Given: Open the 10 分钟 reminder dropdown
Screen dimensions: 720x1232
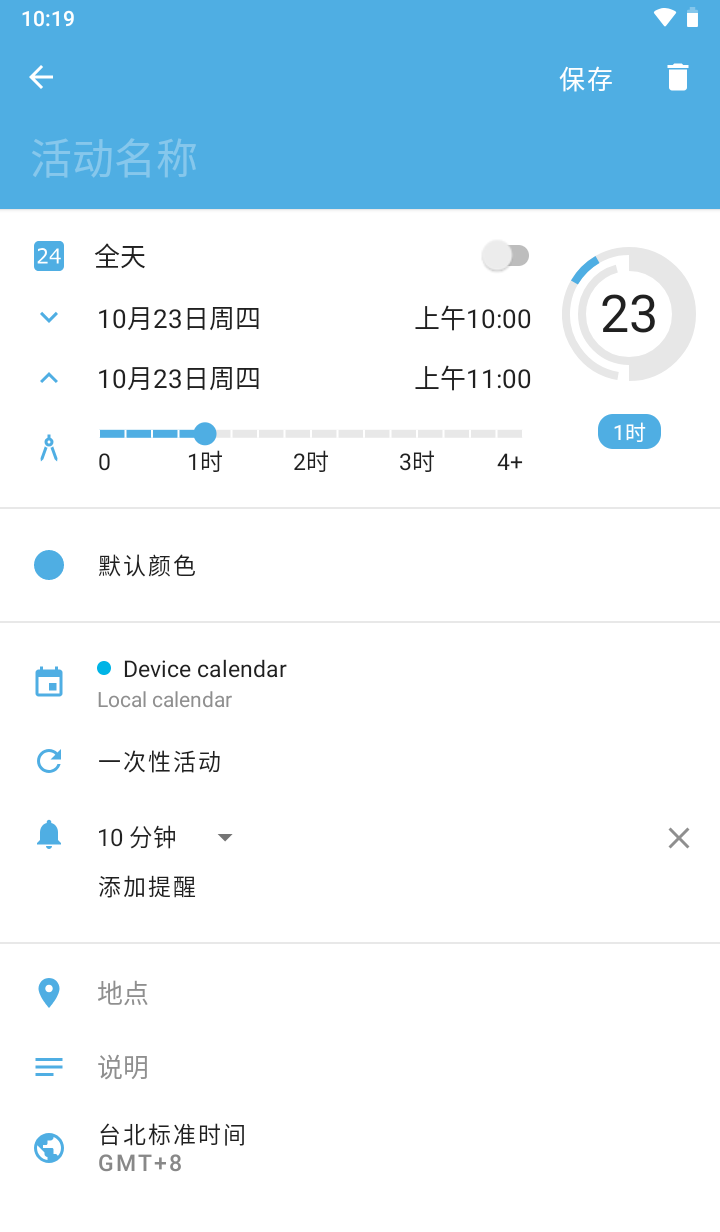Looking at the screenshot, I should pos(224,837).
